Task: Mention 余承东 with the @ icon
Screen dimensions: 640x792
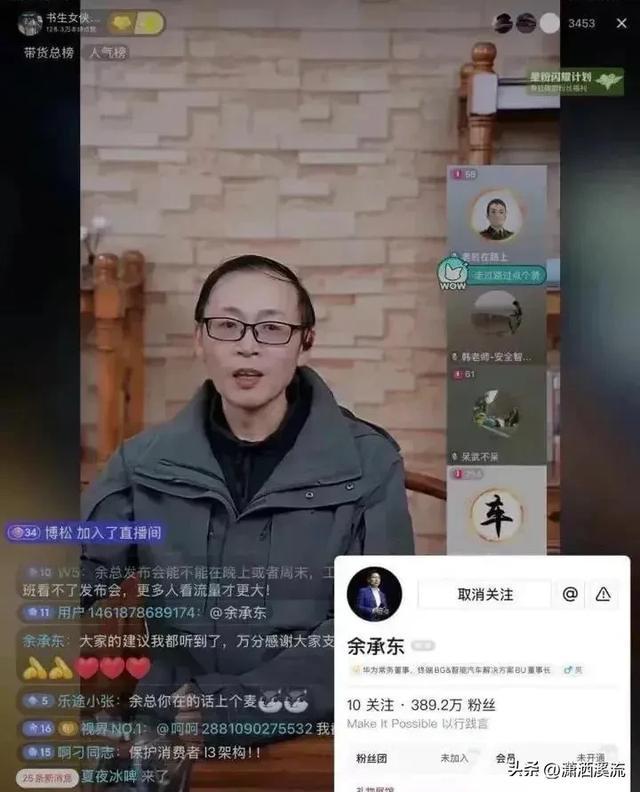Action: [x=570, y=594]
